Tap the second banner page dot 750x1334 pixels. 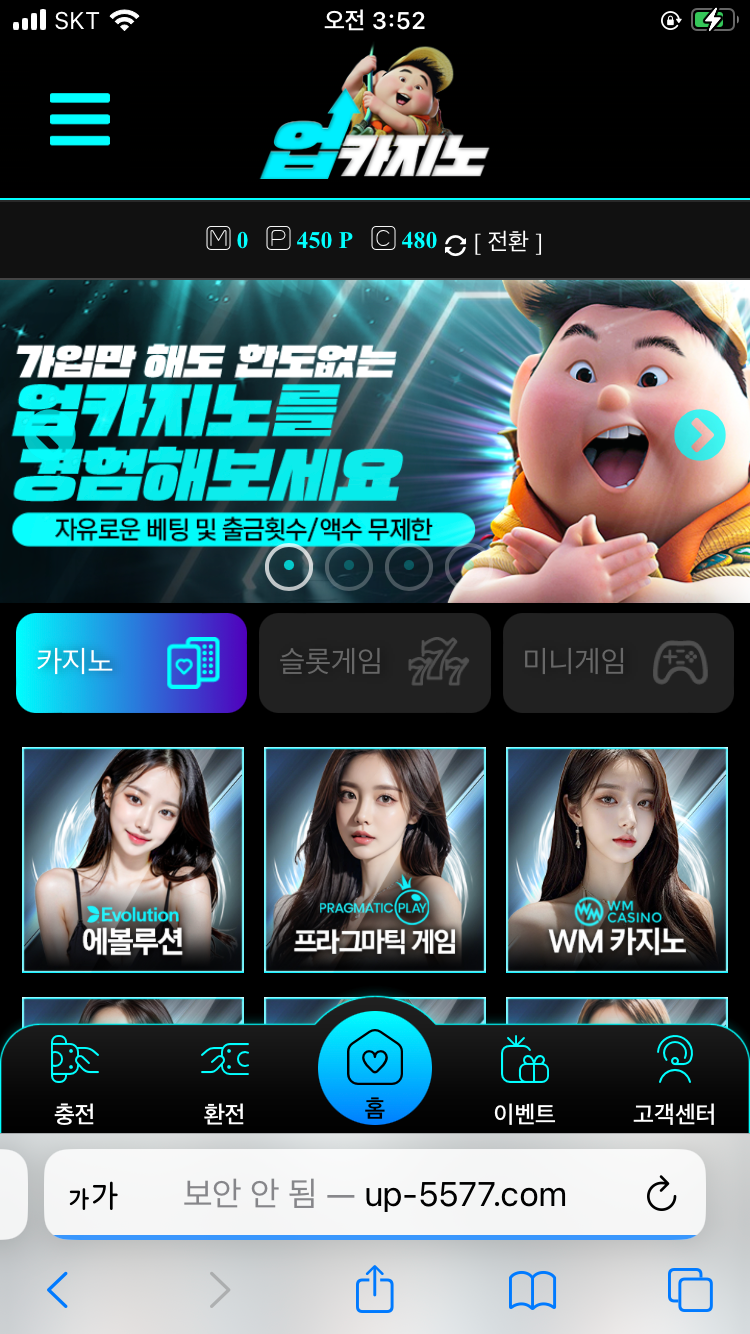(348, 566)
